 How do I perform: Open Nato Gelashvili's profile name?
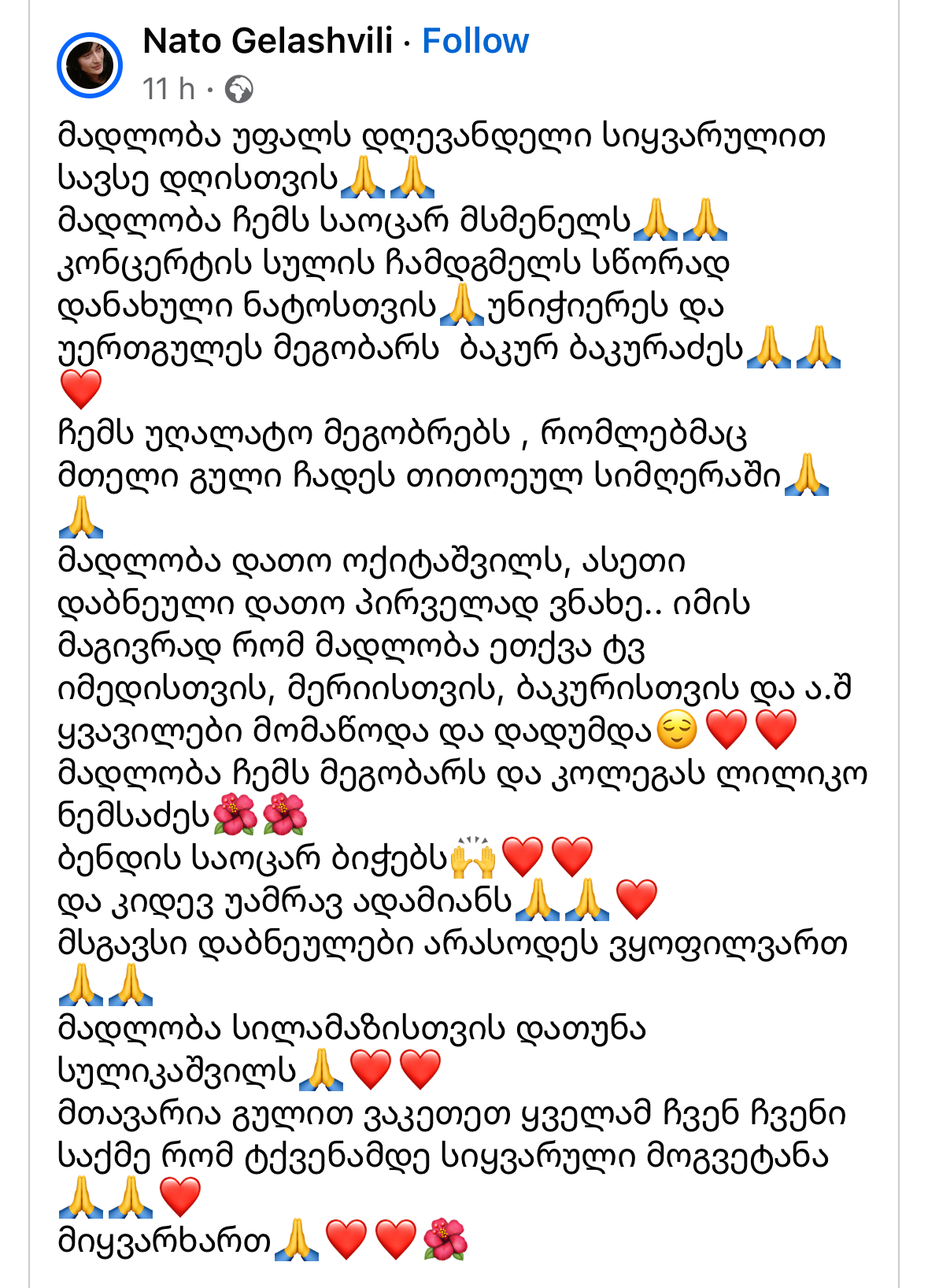268,41
